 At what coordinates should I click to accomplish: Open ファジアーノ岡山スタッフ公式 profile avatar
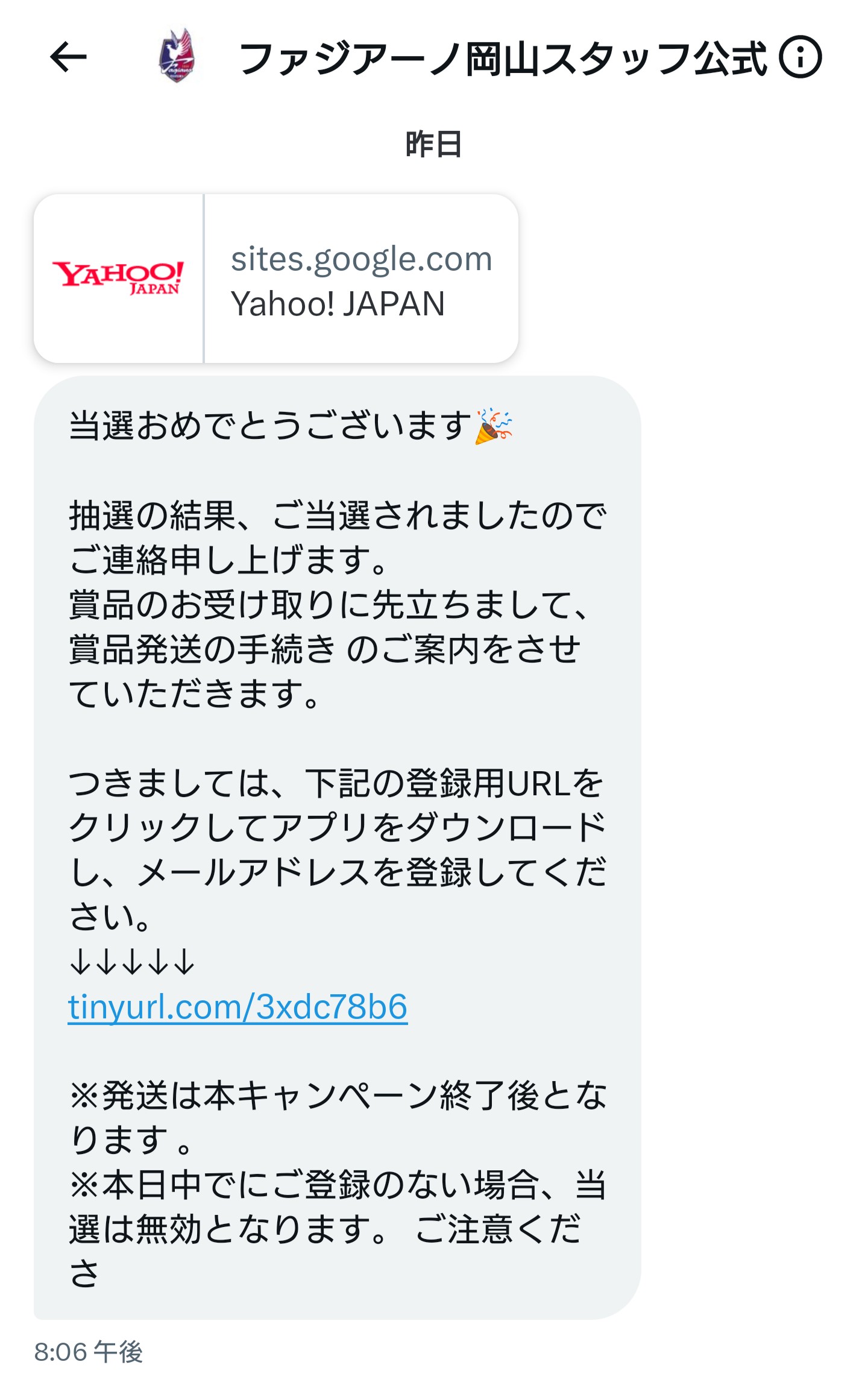point(176,56)
